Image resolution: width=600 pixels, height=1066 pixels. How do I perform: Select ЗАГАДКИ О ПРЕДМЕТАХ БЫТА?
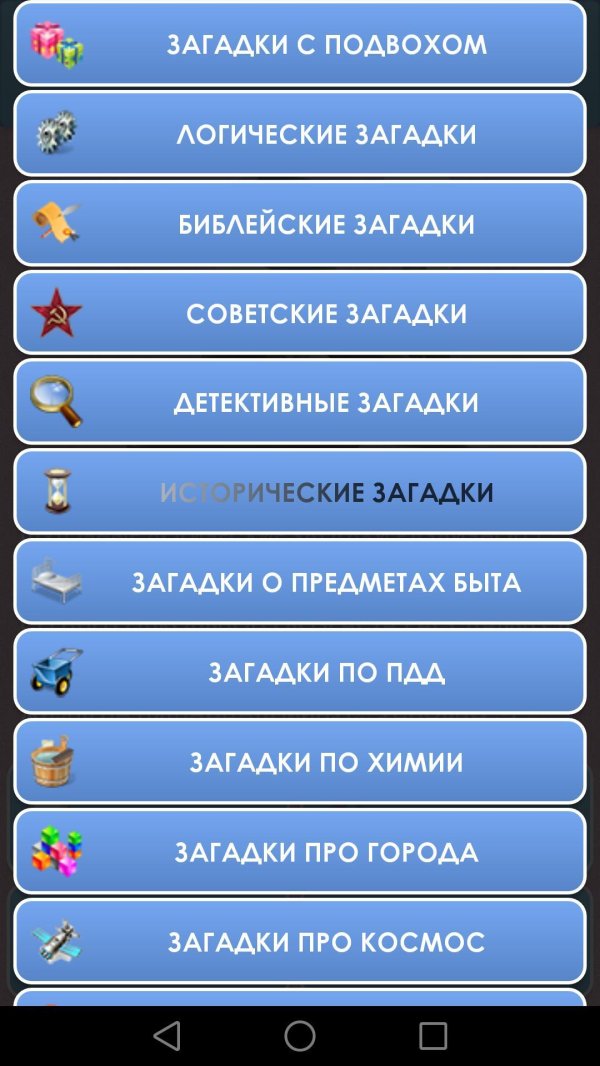click(300, 582)
